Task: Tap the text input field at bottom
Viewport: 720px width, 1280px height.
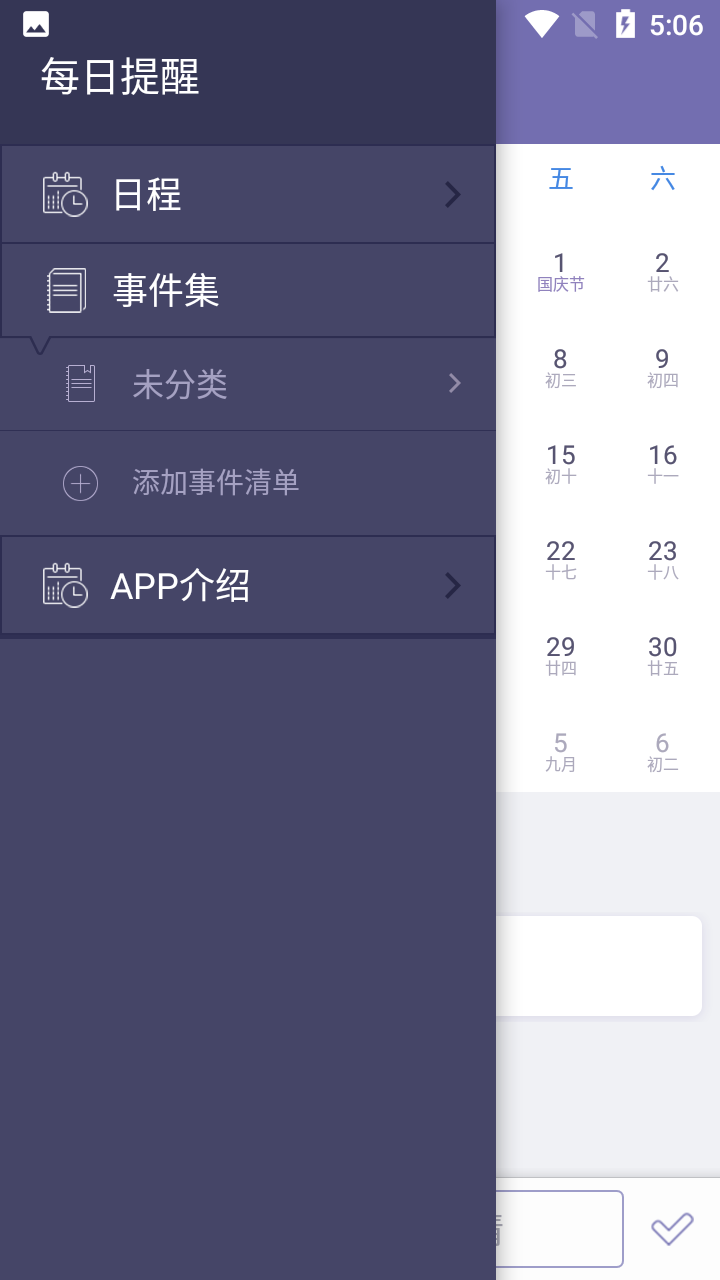Action: coord(560,1228)
